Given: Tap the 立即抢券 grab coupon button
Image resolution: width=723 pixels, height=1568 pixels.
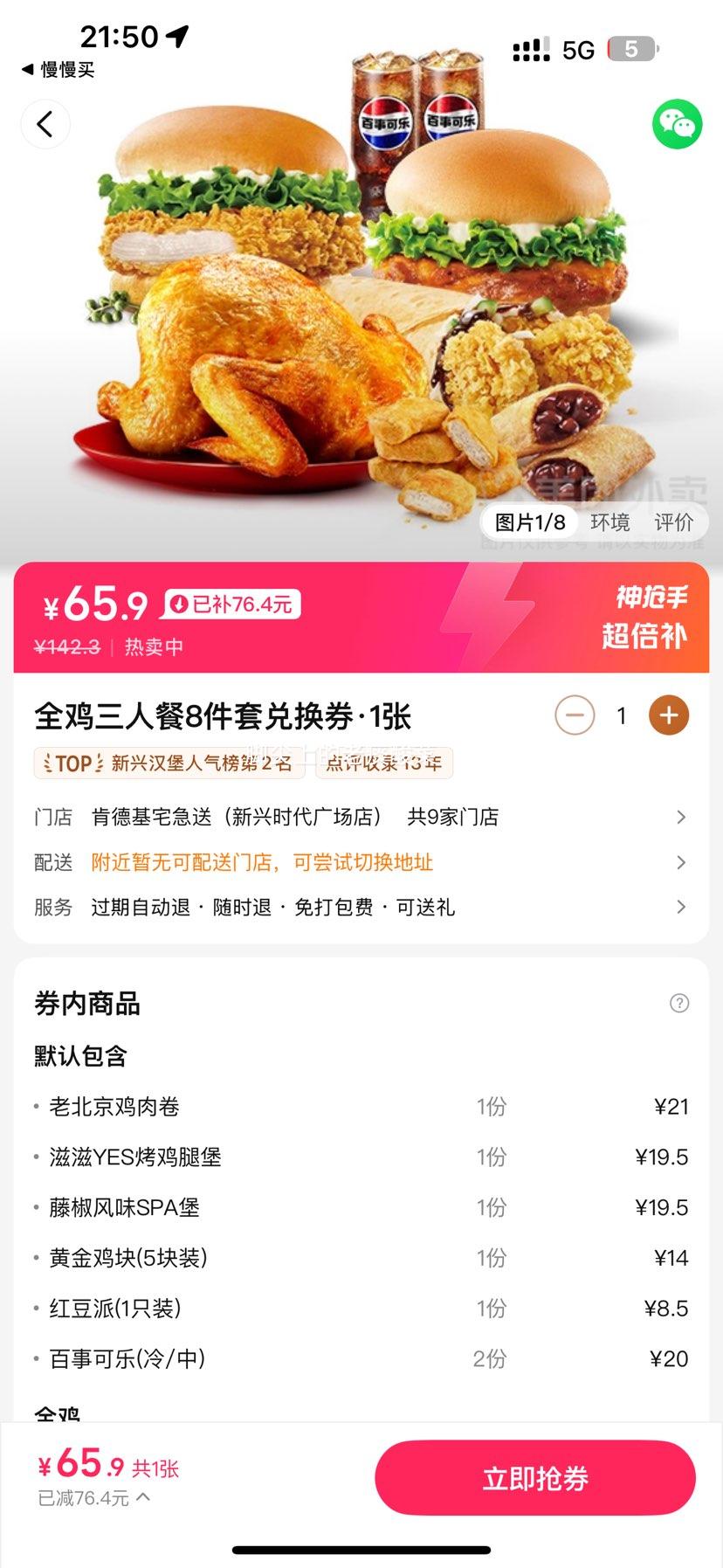Looking at the screenshot, I should click(x=534, y=1477).
